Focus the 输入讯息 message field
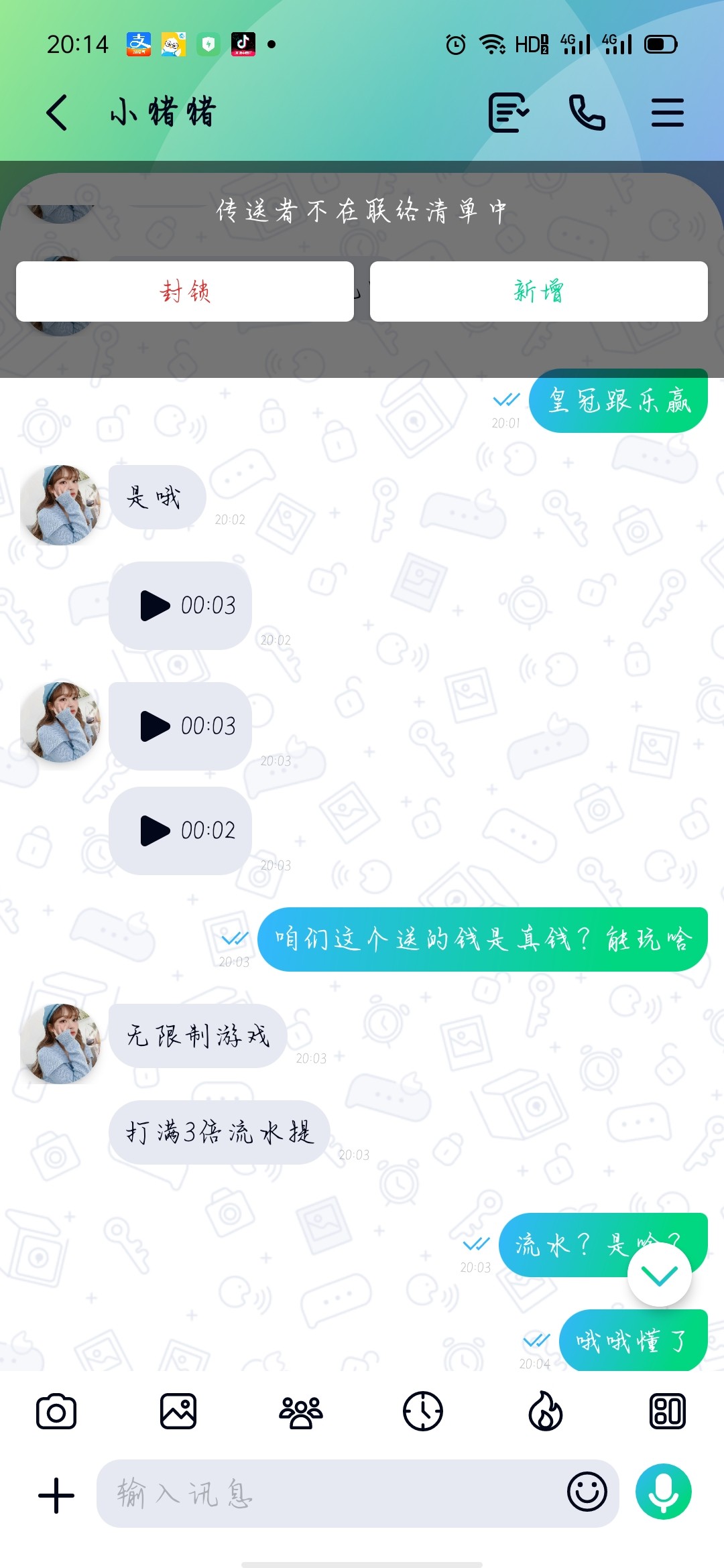The width and height of the screenshot is (724, 1568). click(x=328, y=1494)
